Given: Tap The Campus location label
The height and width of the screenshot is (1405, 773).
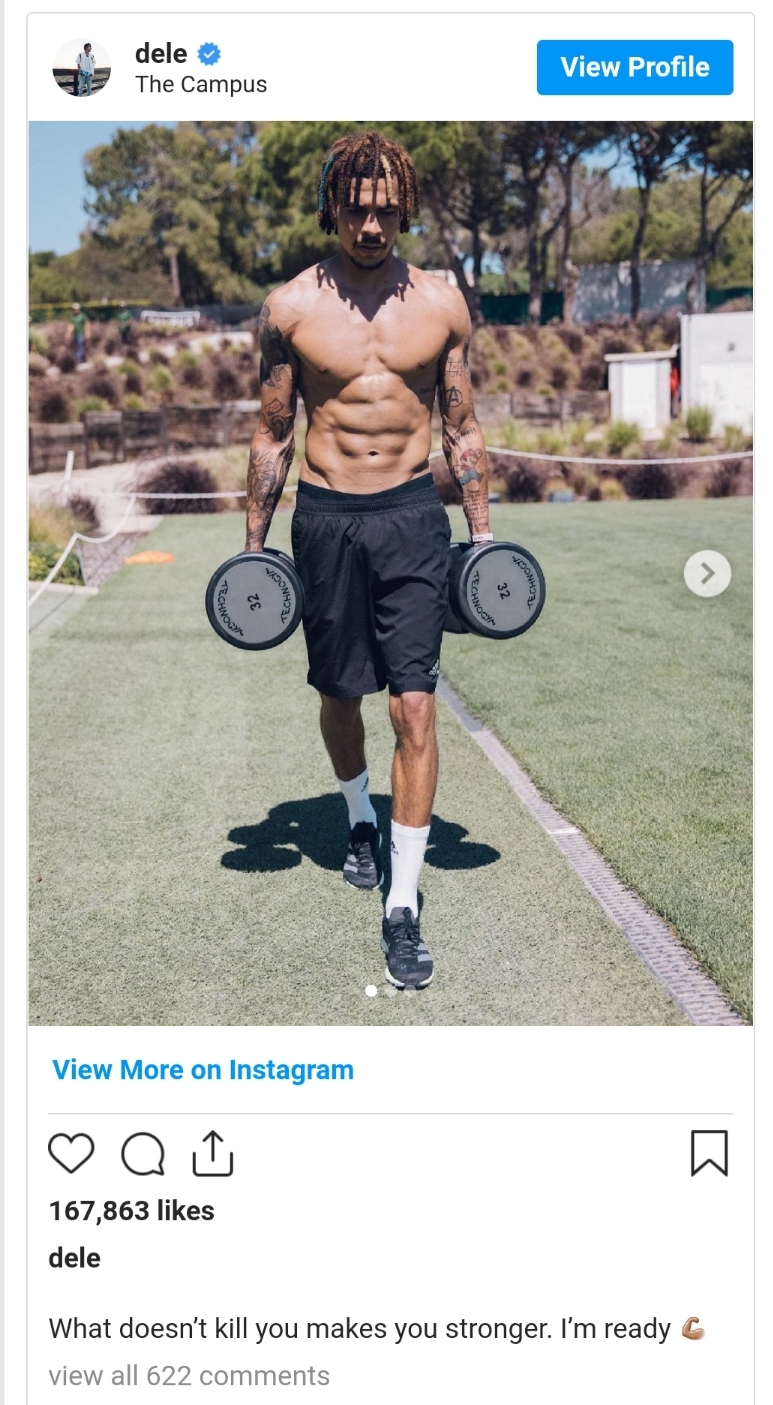Looking at the screenshot, I should [x=201, y=84].
